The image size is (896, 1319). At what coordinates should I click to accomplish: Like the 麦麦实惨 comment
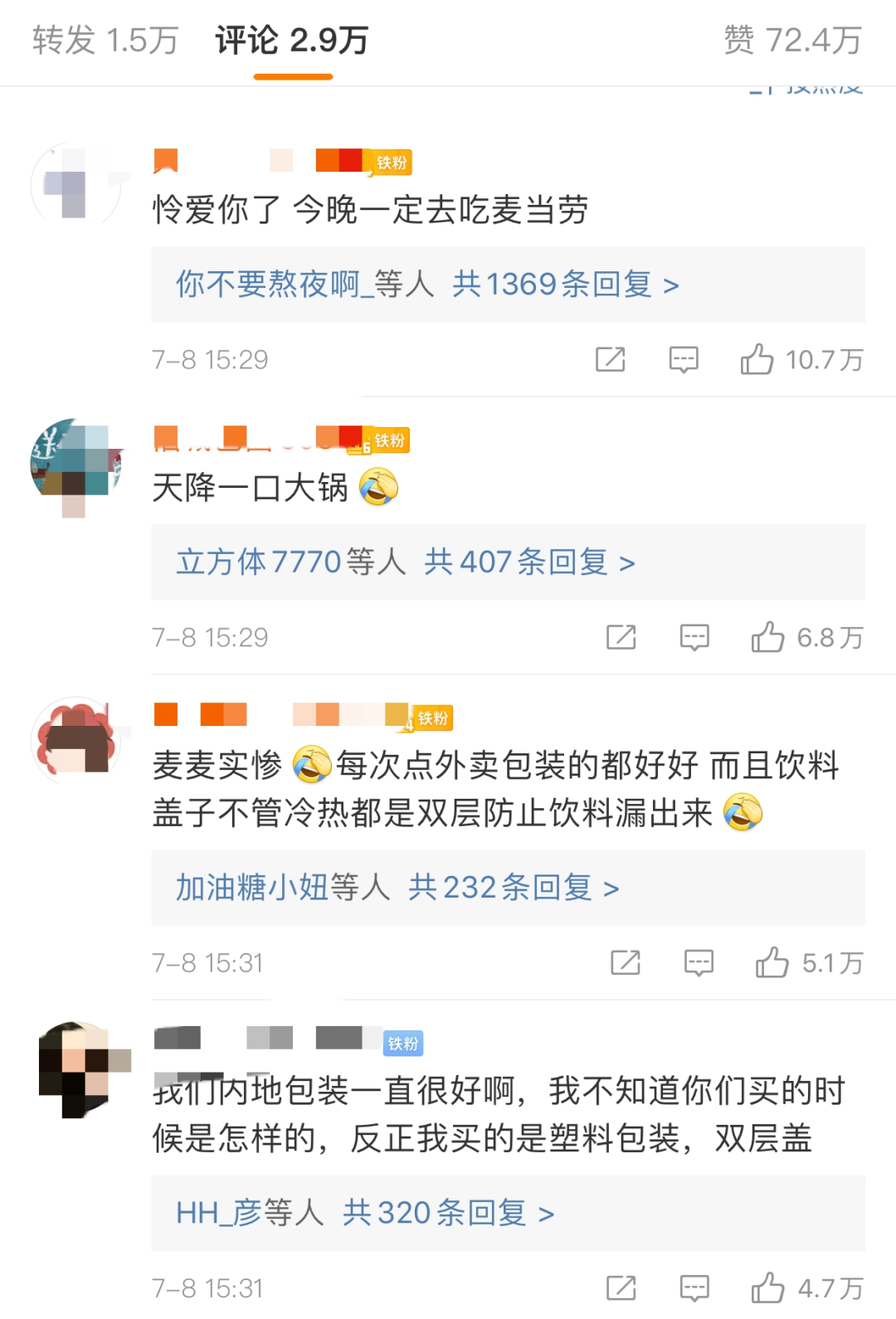(772, 962)
